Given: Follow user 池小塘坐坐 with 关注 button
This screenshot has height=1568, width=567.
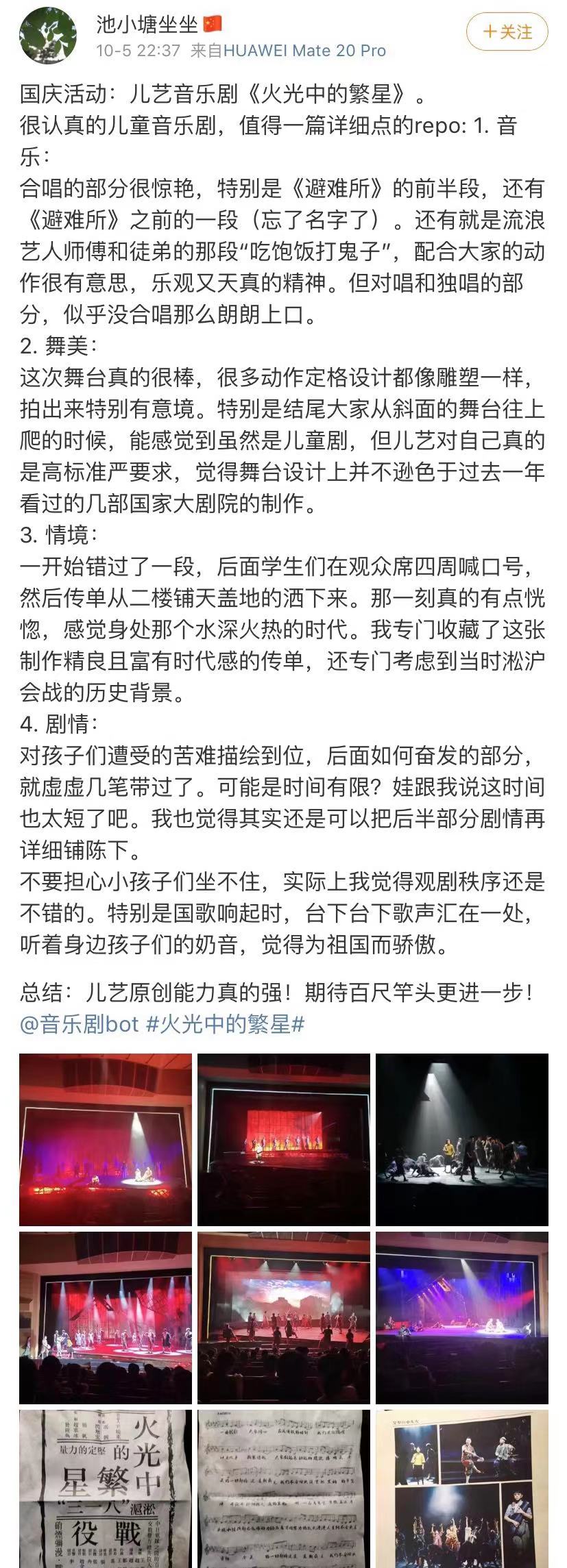Looking at the screenshot, I should coord(507,32).
